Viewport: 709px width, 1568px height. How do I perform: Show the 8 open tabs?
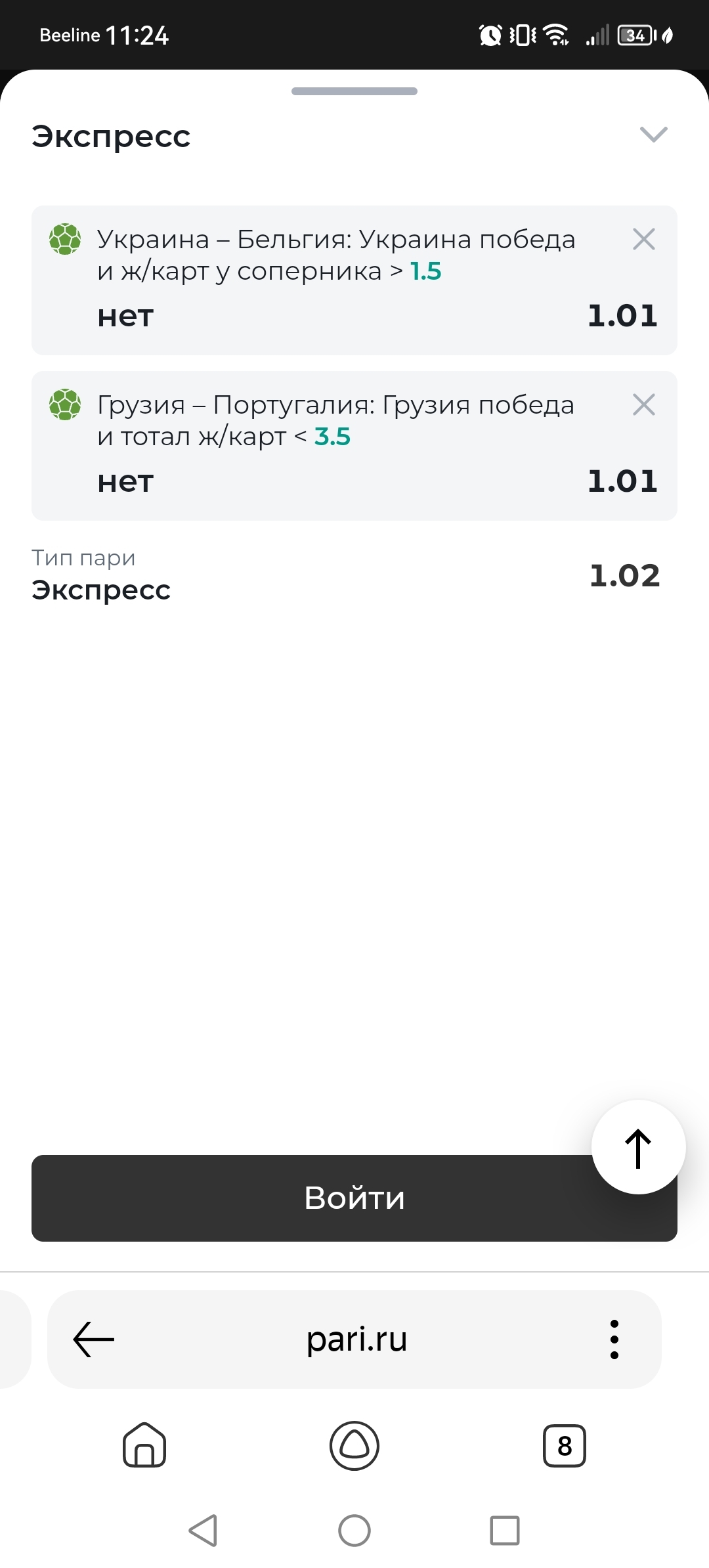point(565,1445)
